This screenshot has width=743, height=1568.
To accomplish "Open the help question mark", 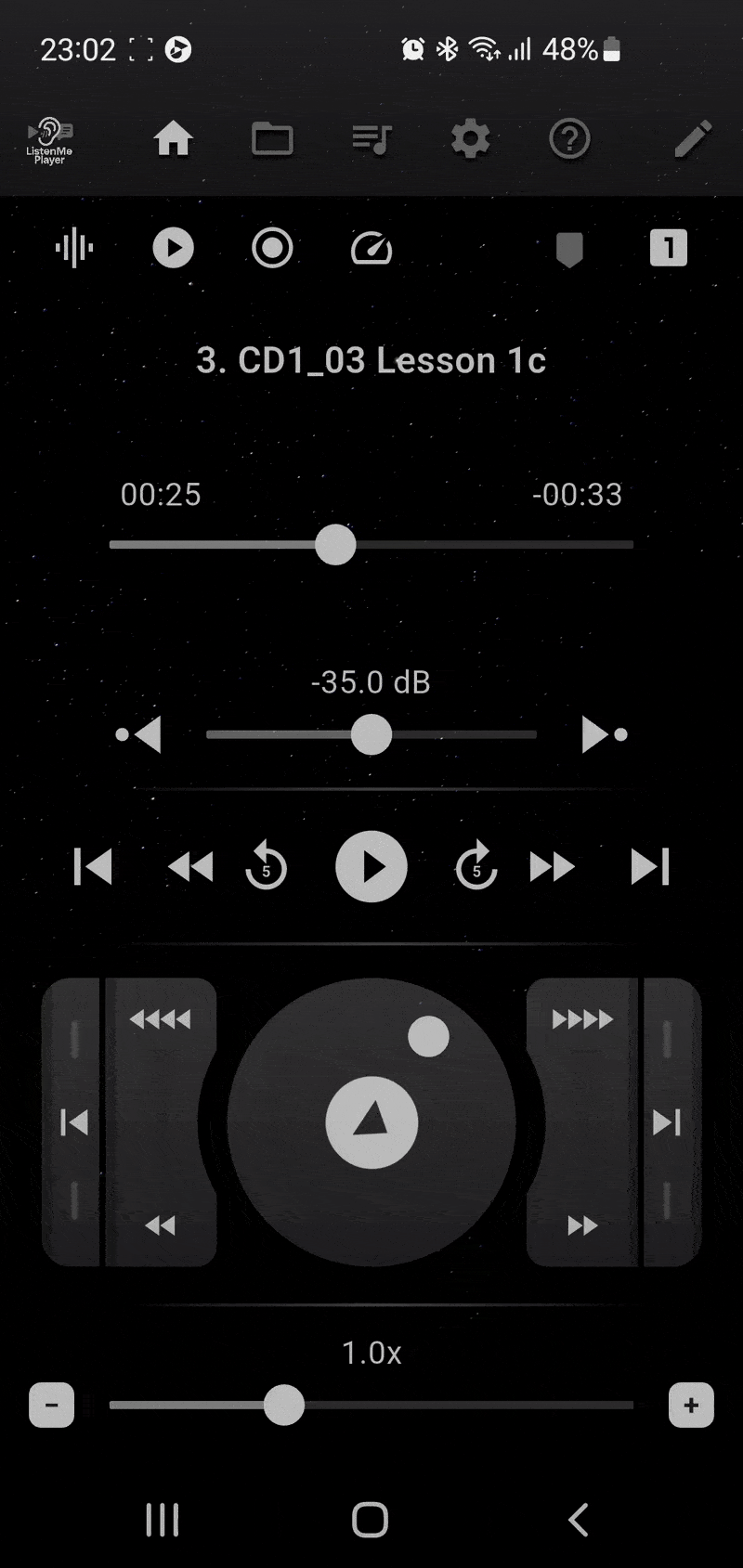I will 569,140.
